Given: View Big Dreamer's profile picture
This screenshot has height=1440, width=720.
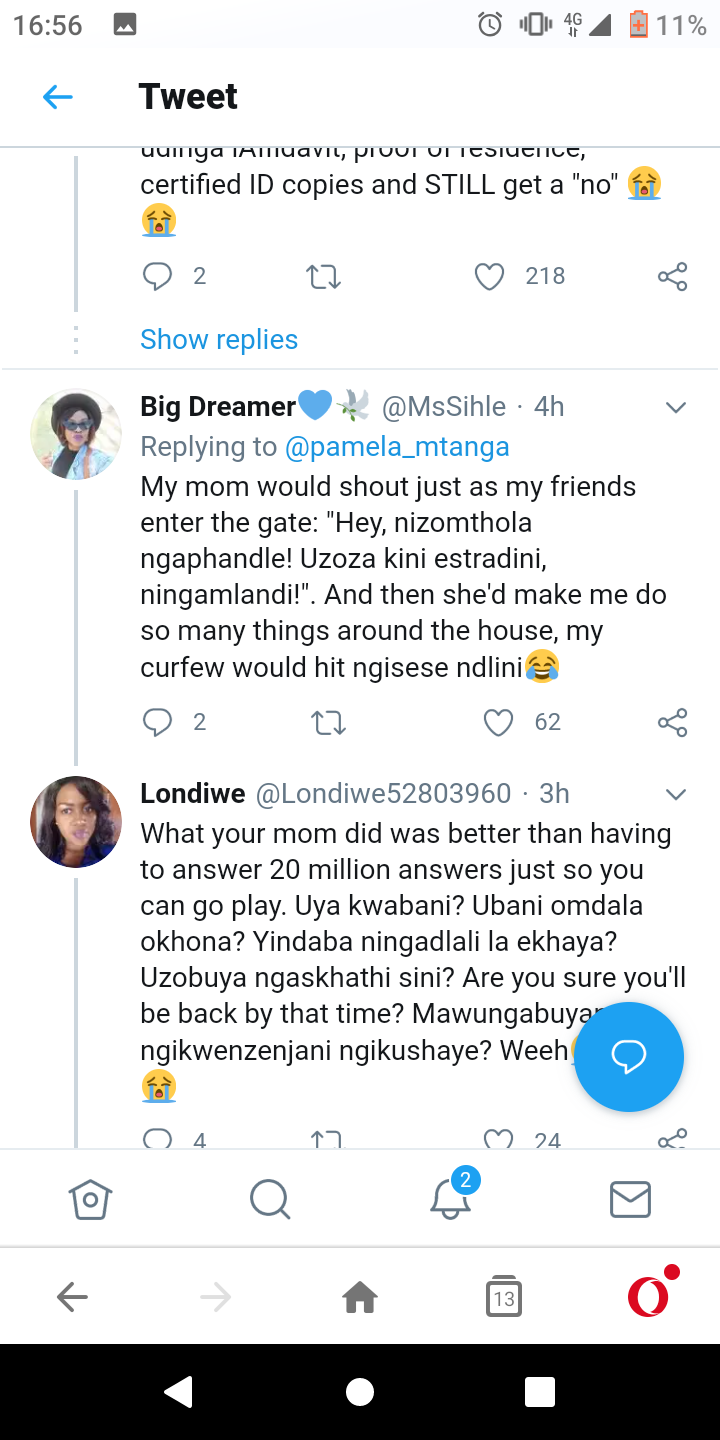Looking at the screenshot, I should coord(76,434).
